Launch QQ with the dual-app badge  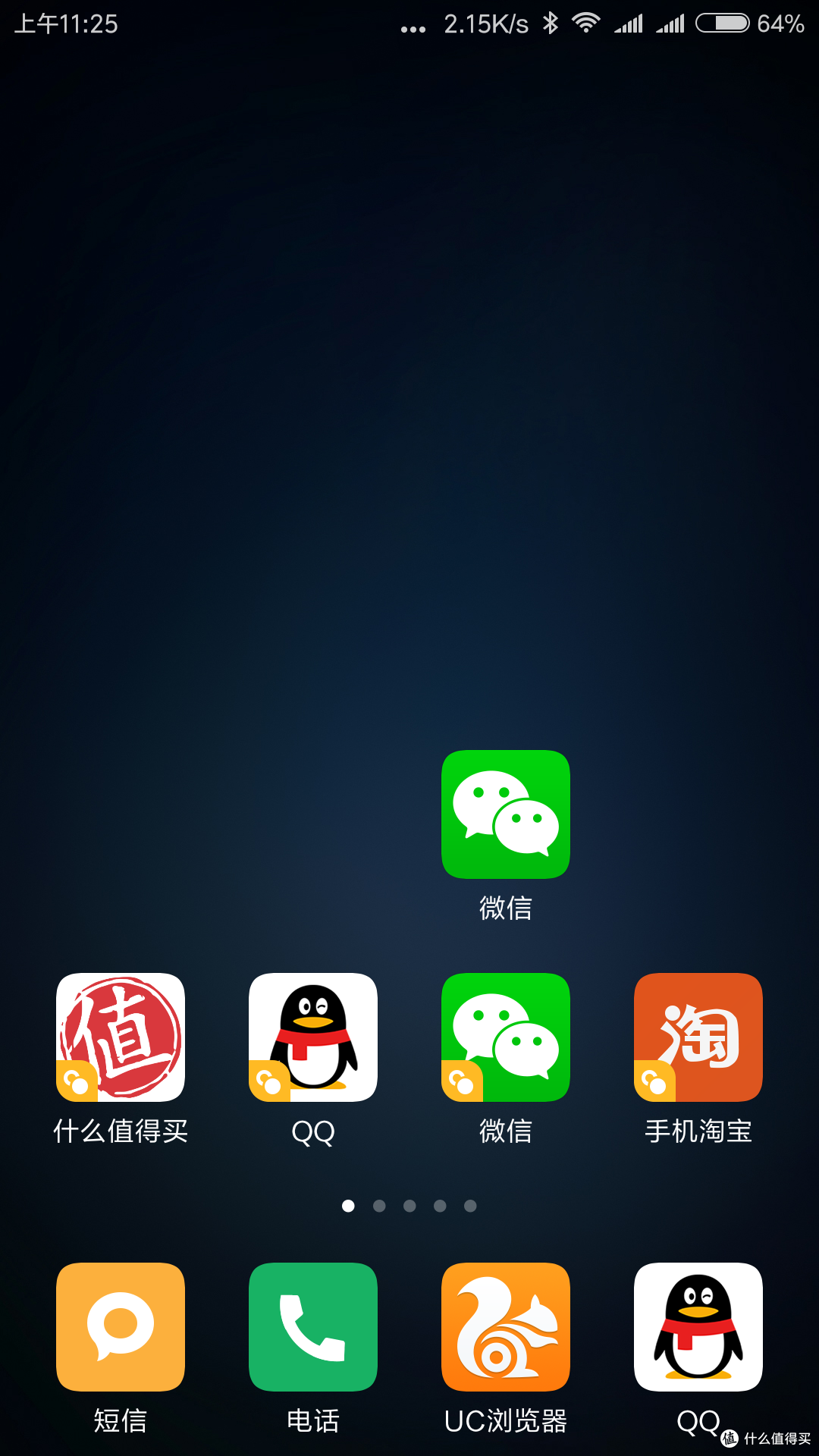click(x=313, y=1037)
